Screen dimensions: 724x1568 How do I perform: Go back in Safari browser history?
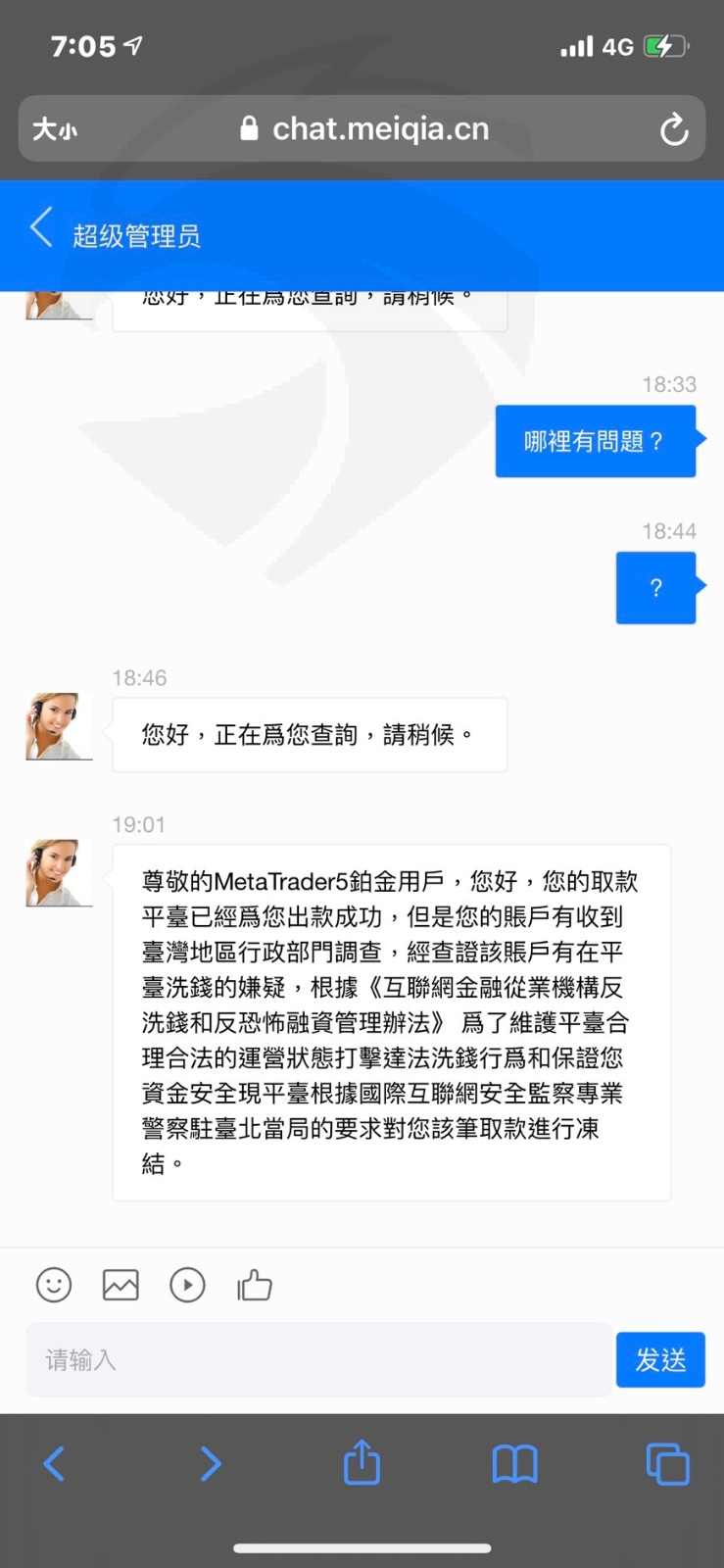click(x=55, y=1464)
